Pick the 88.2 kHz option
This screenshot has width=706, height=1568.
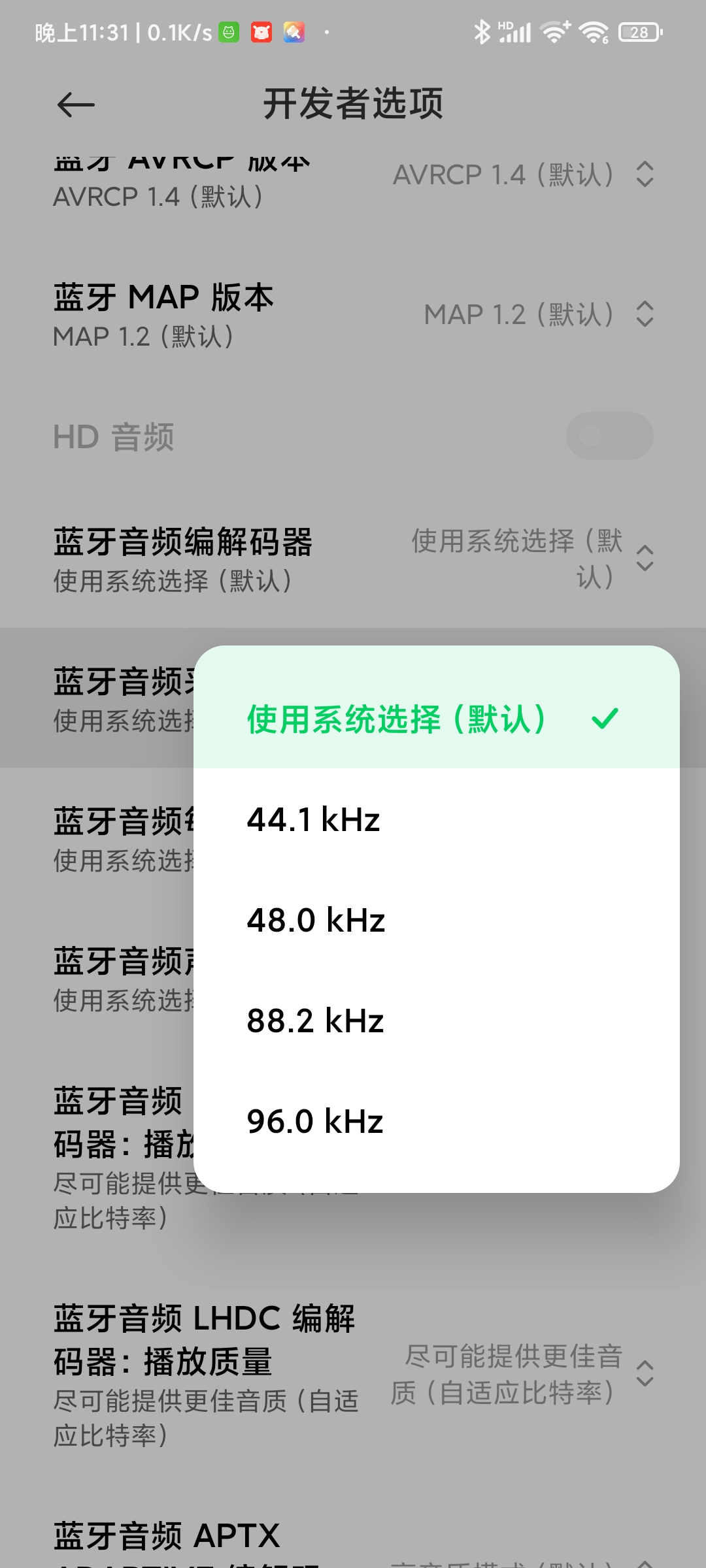(x=437, y=1021)
